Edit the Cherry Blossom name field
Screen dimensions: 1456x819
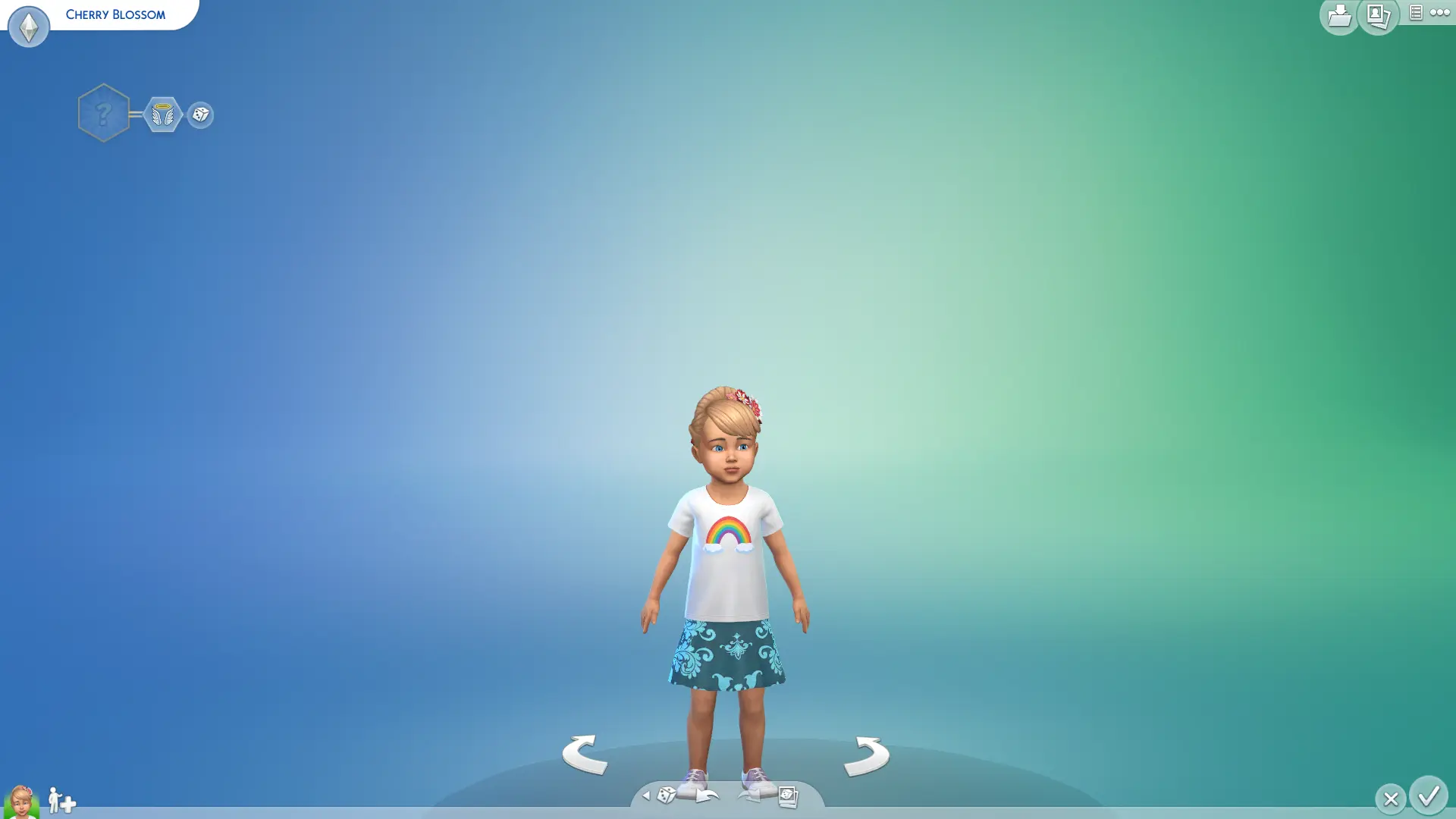[115, 14]
